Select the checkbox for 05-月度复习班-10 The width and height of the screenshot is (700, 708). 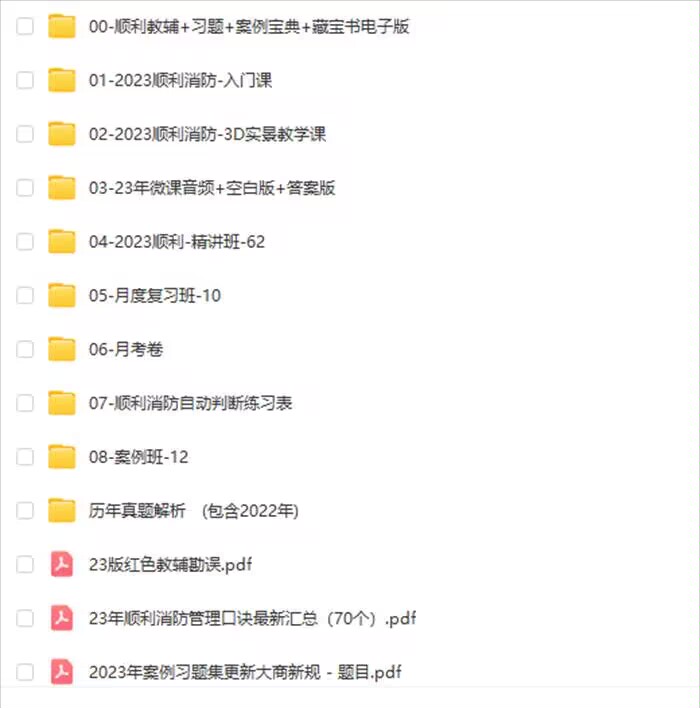tap(25, 296)
